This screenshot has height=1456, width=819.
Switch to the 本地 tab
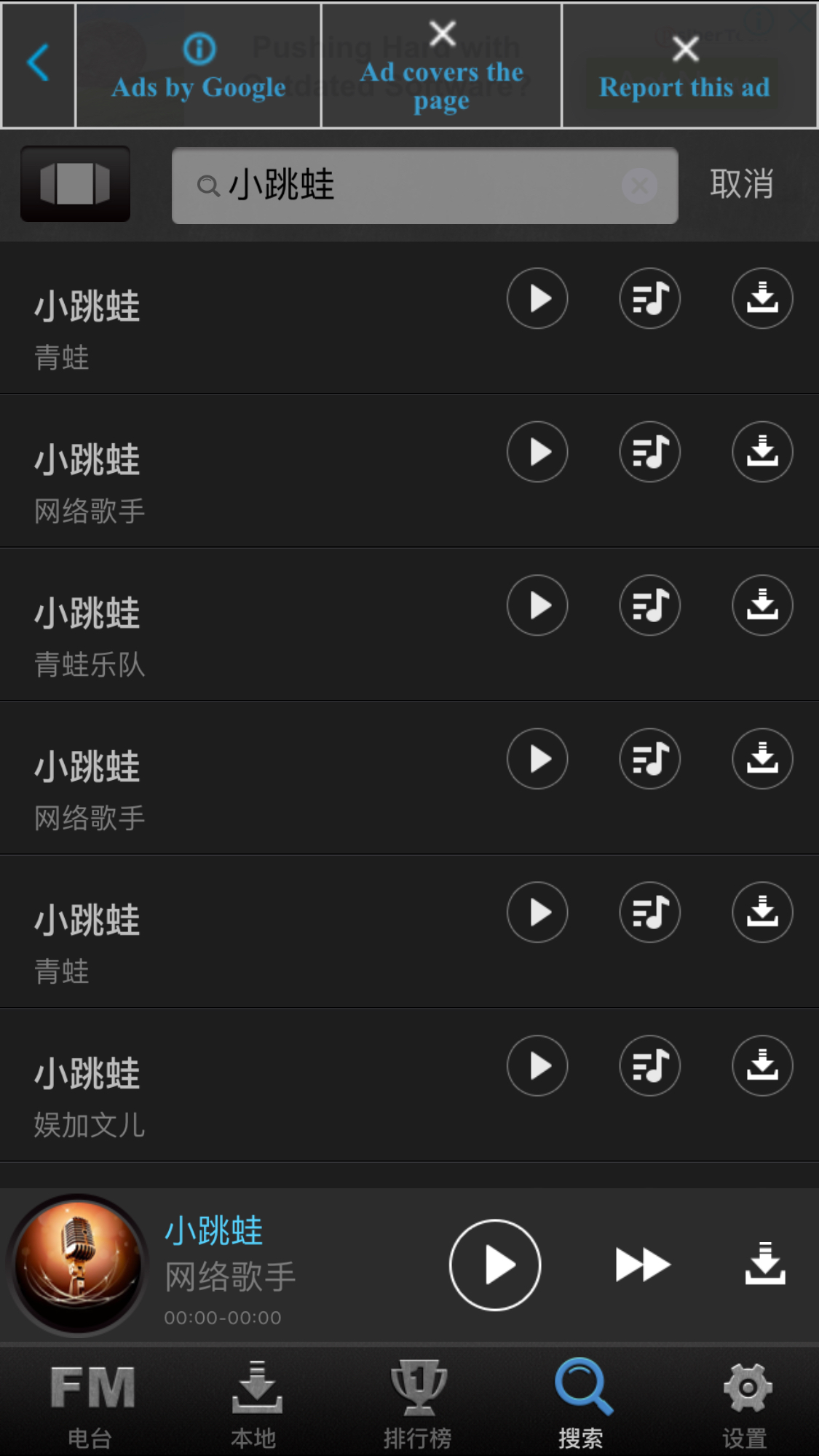(255, 1404)
